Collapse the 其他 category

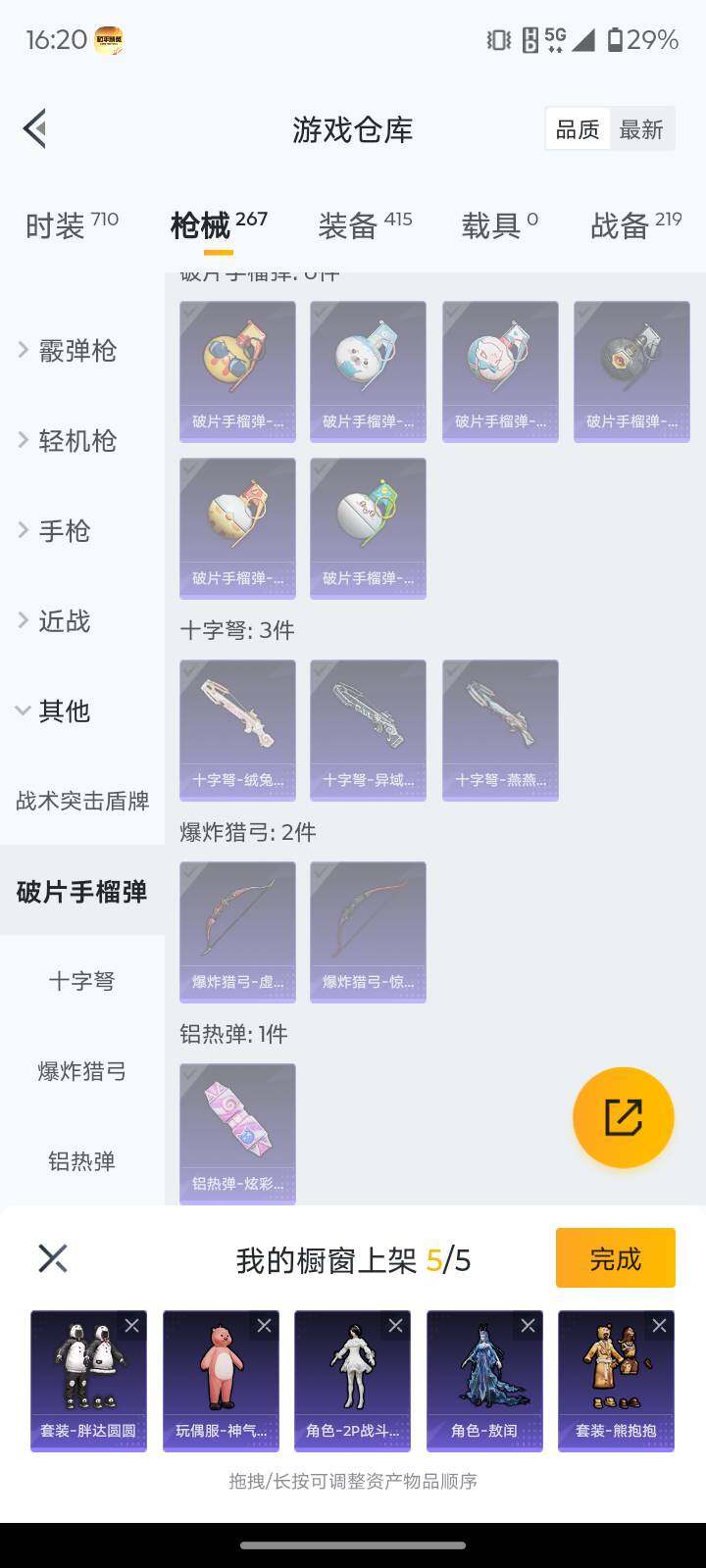(x=64, y=711)
